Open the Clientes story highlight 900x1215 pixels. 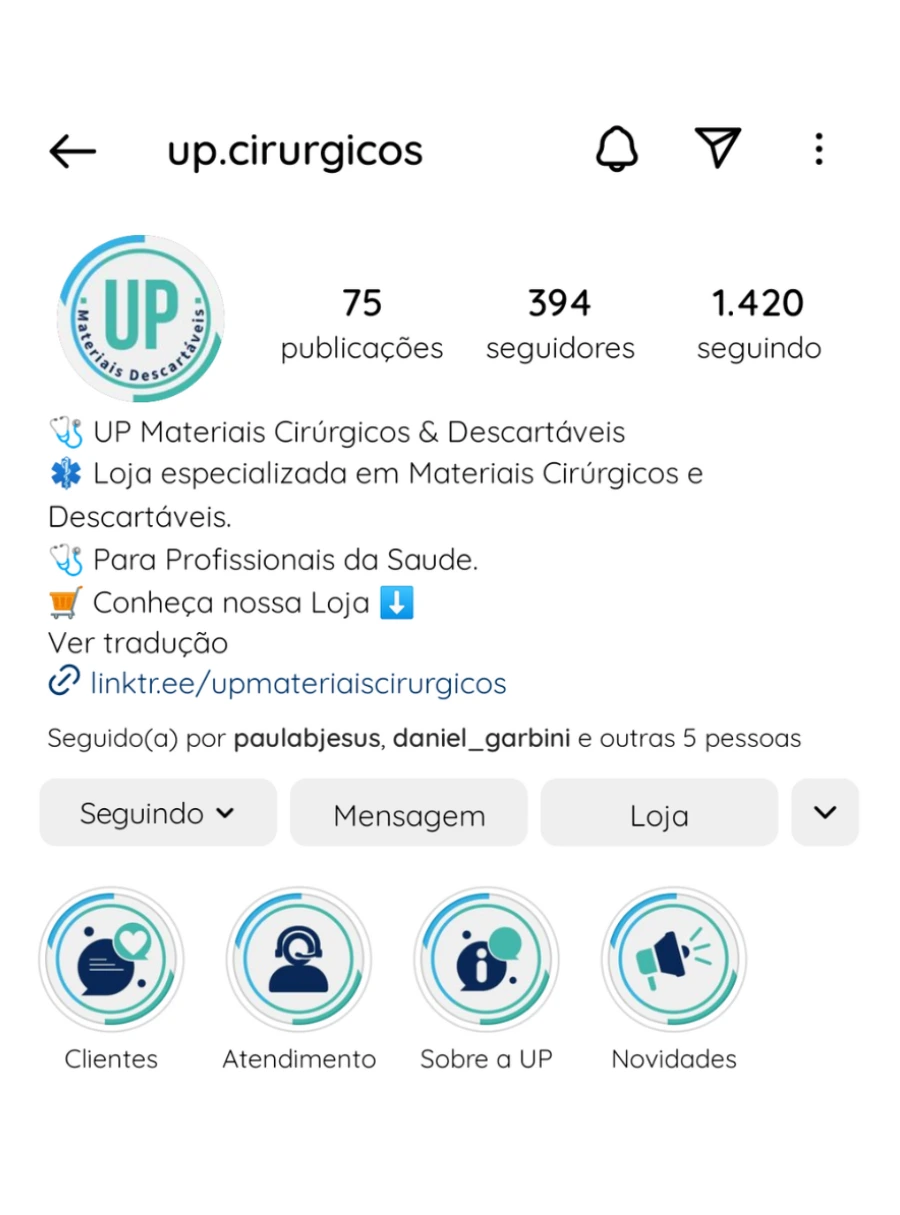tap(111, 960)
